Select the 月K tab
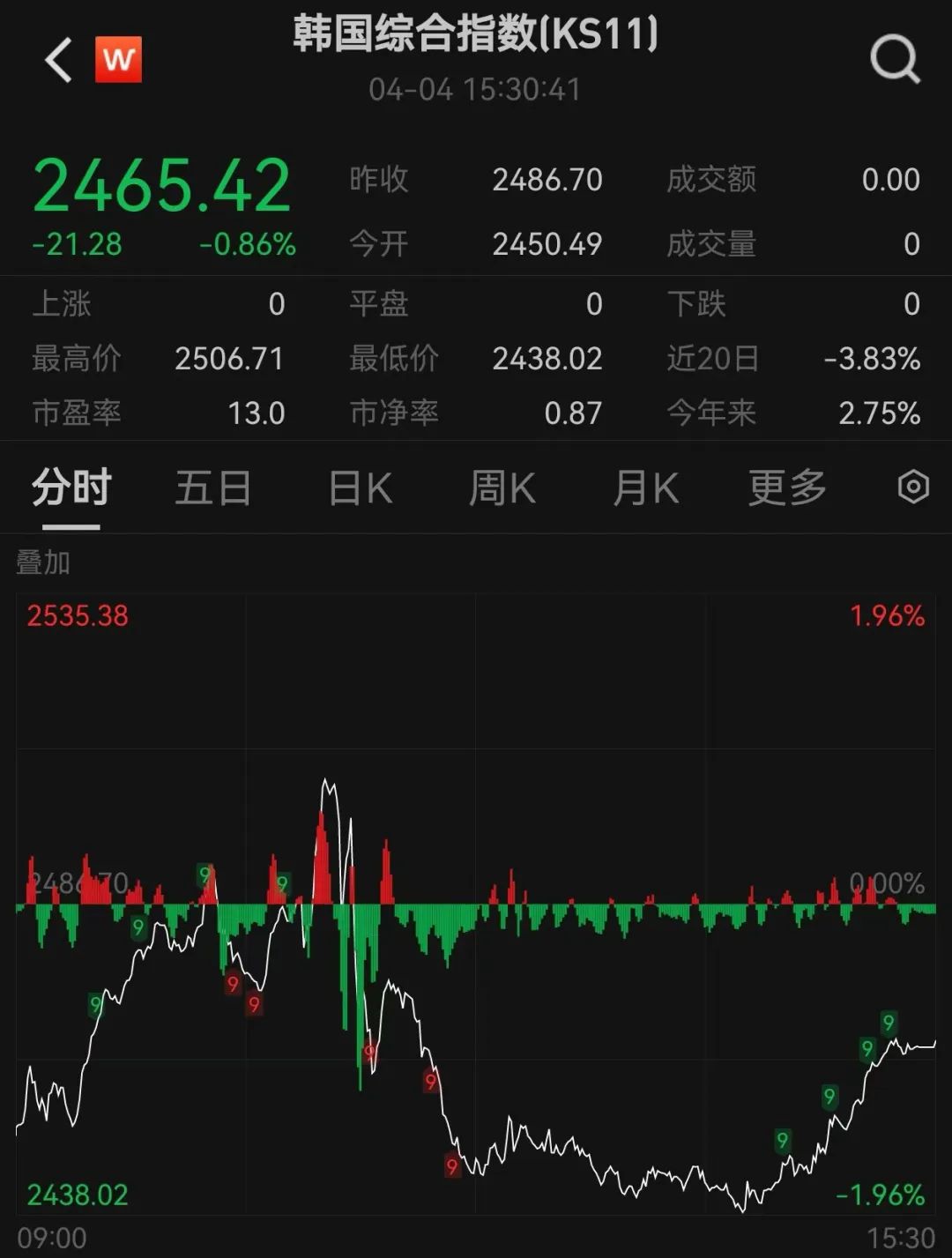 click(x=644, y=488)
